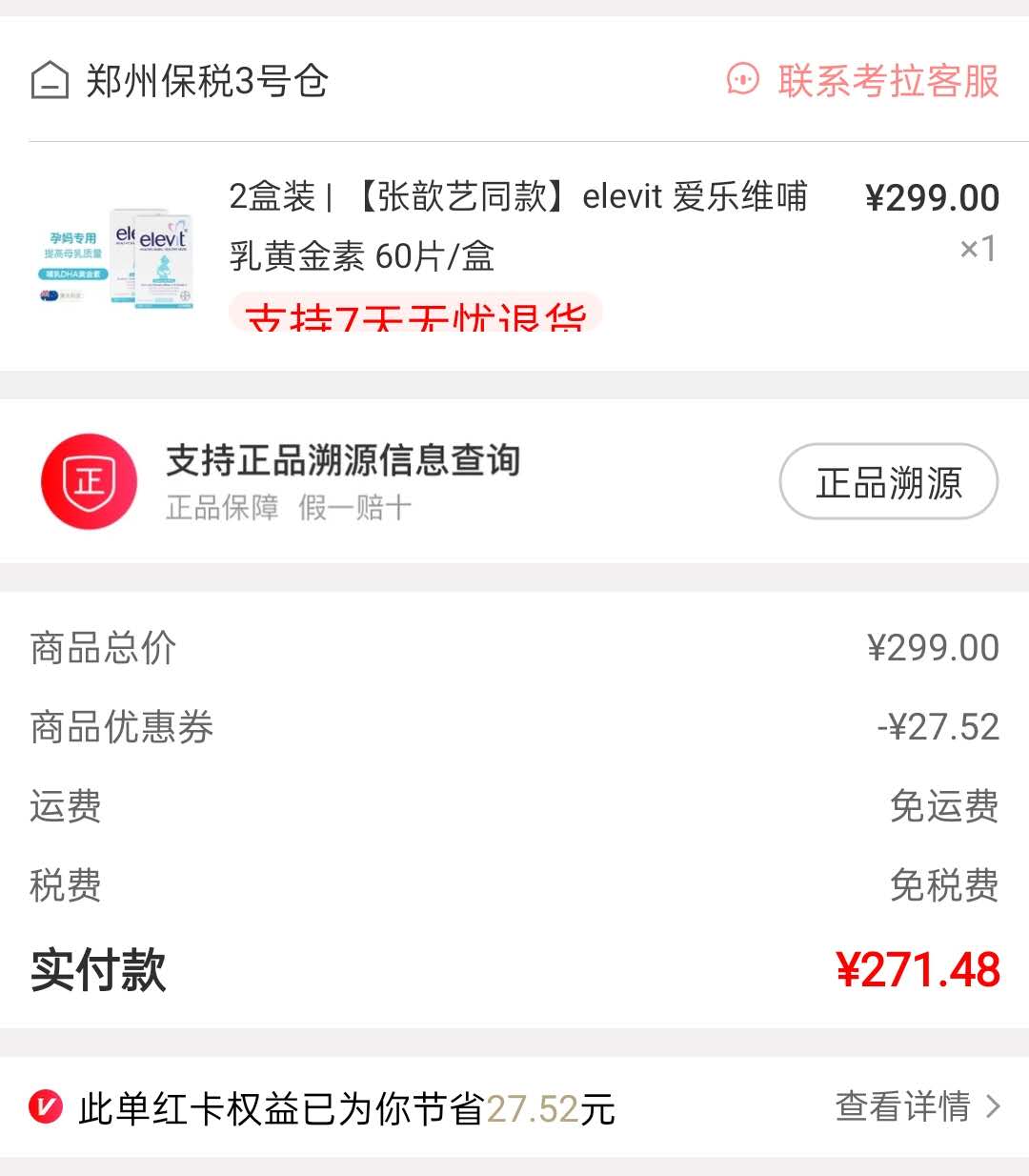
Task: Click the 商品总价 total price row
Action: (x=102, y=647)
